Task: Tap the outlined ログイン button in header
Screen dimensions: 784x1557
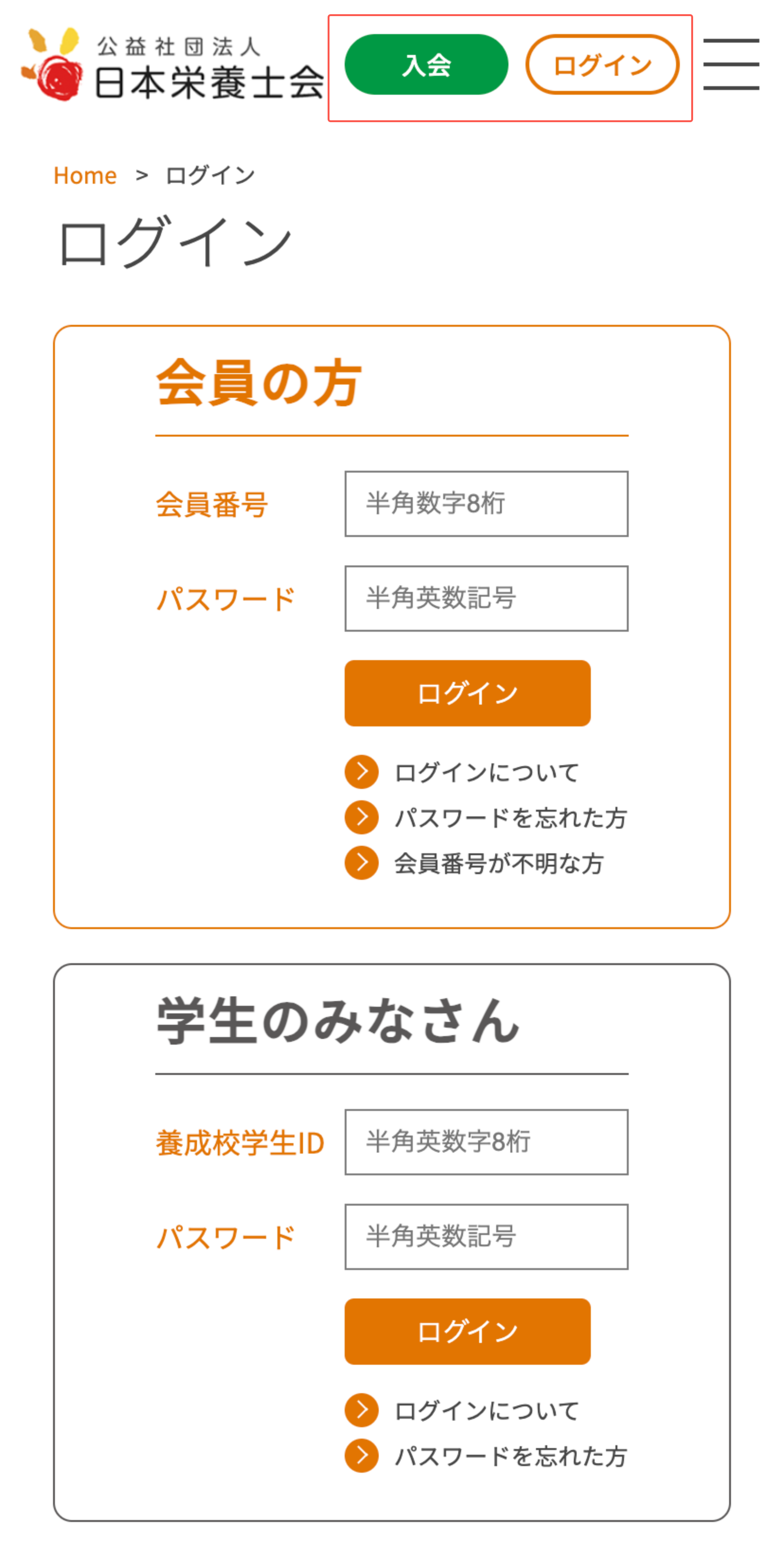Action: [x=601, y=64]
